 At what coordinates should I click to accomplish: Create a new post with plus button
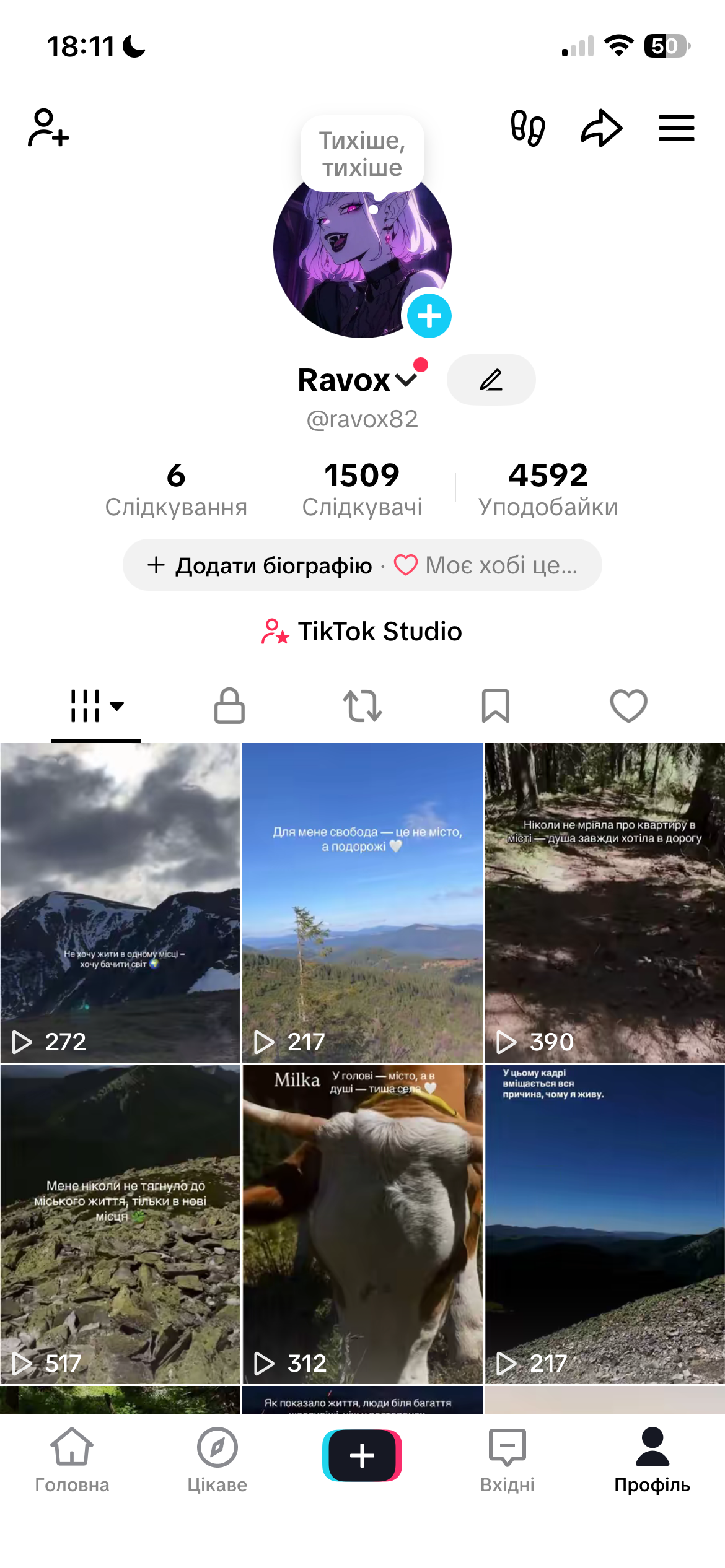[362, 1455]
